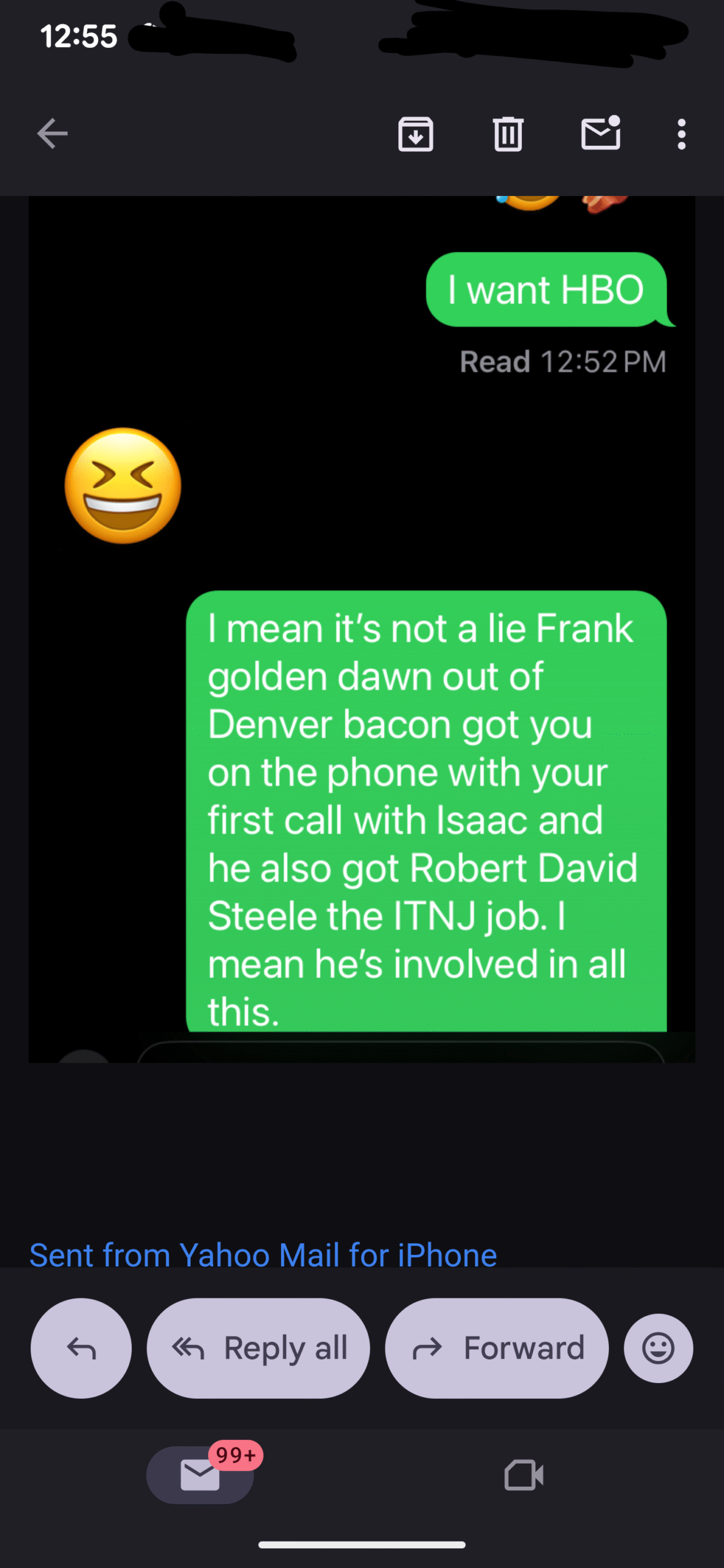
Task: Delete this email
Action: click(x=508, y=134)
